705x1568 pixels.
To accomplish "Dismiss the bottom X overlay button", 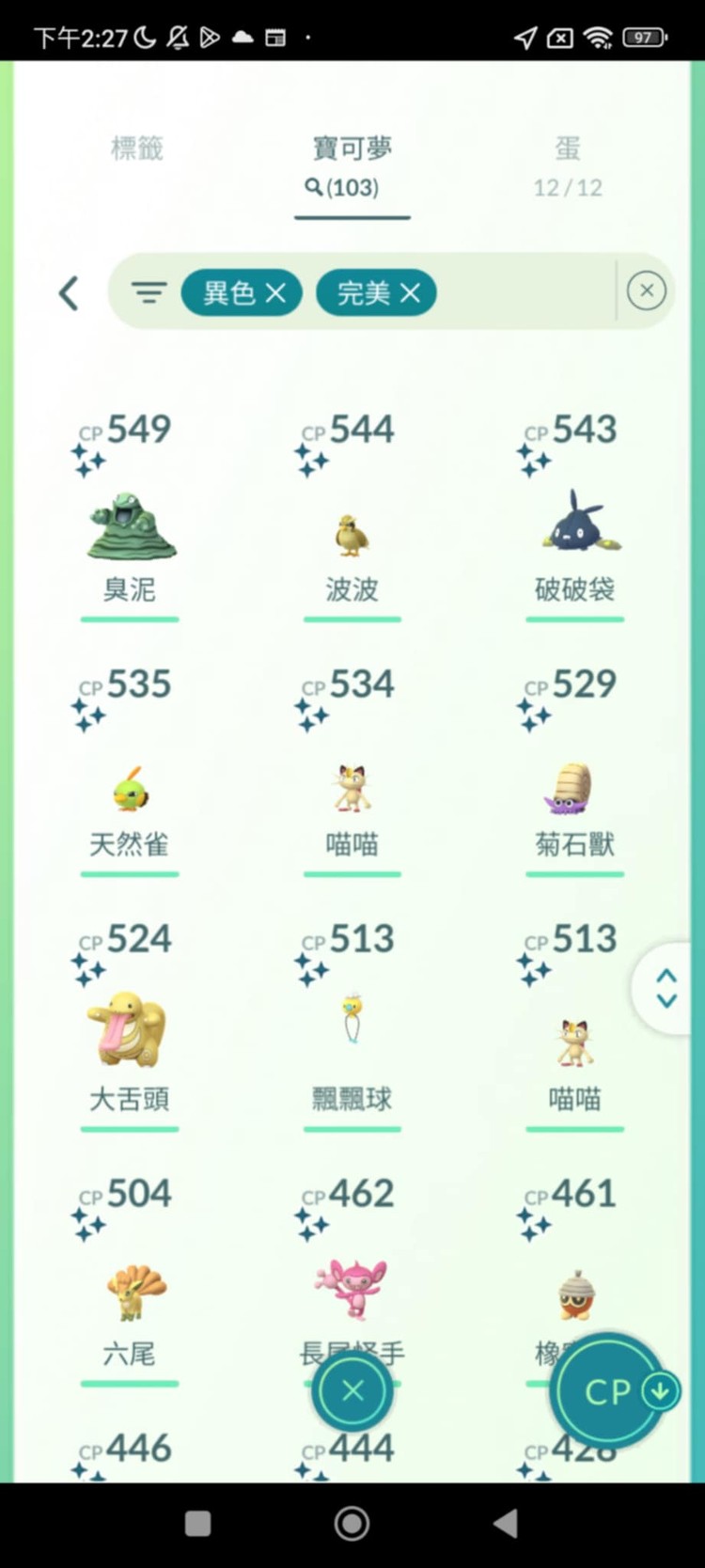I will 352,1391.
